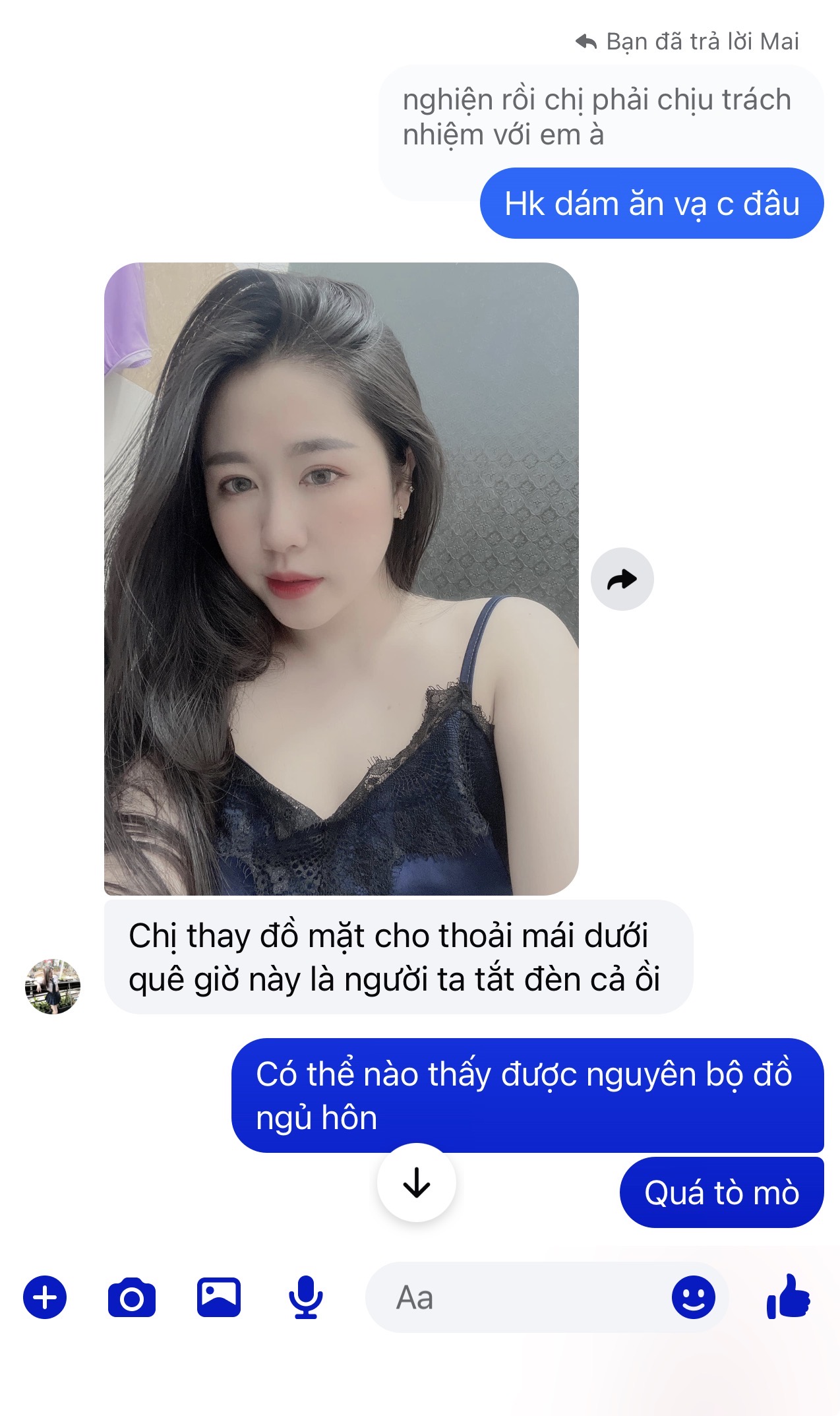Open the camera to take a photo
The height and width of the screenshot is (1416, 840).
(x=132, y=1297)
